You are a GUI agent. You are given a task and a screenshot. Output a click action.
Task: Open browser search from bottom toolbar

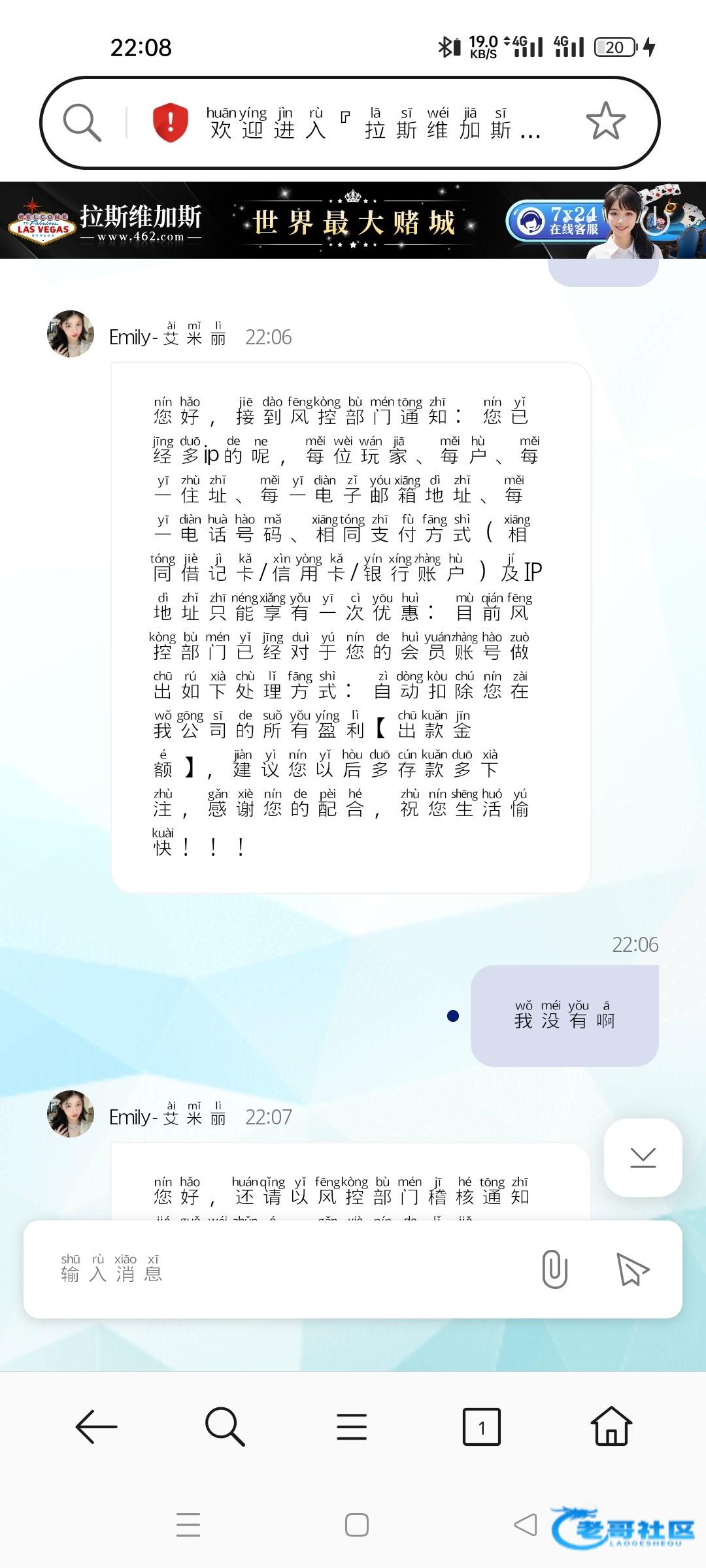225,1426
